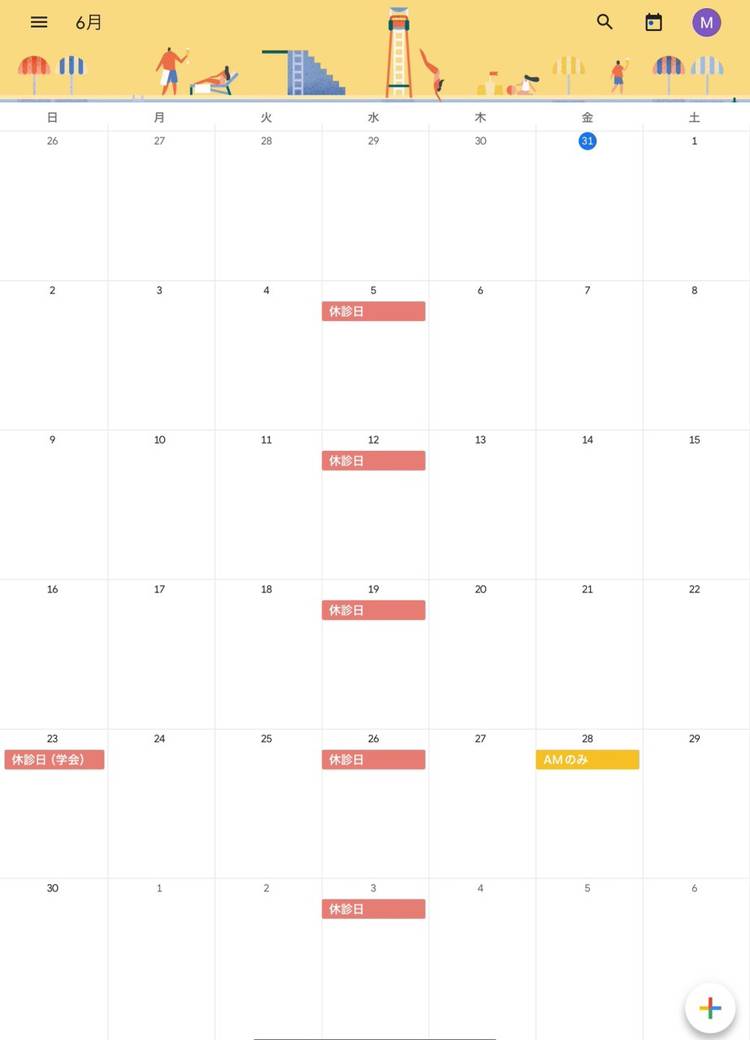Viewport: 750px width, 1040px height.
Task: Open 休診日 event on July 3
Action: point(373,909)
